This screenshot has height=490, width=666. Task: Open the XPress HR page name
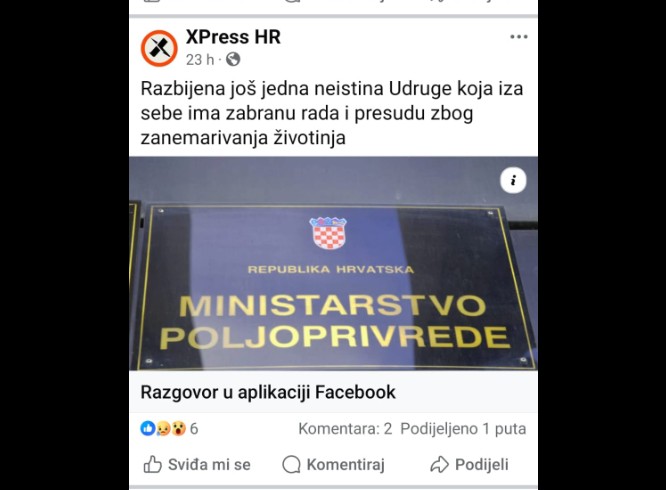[233, 37]
